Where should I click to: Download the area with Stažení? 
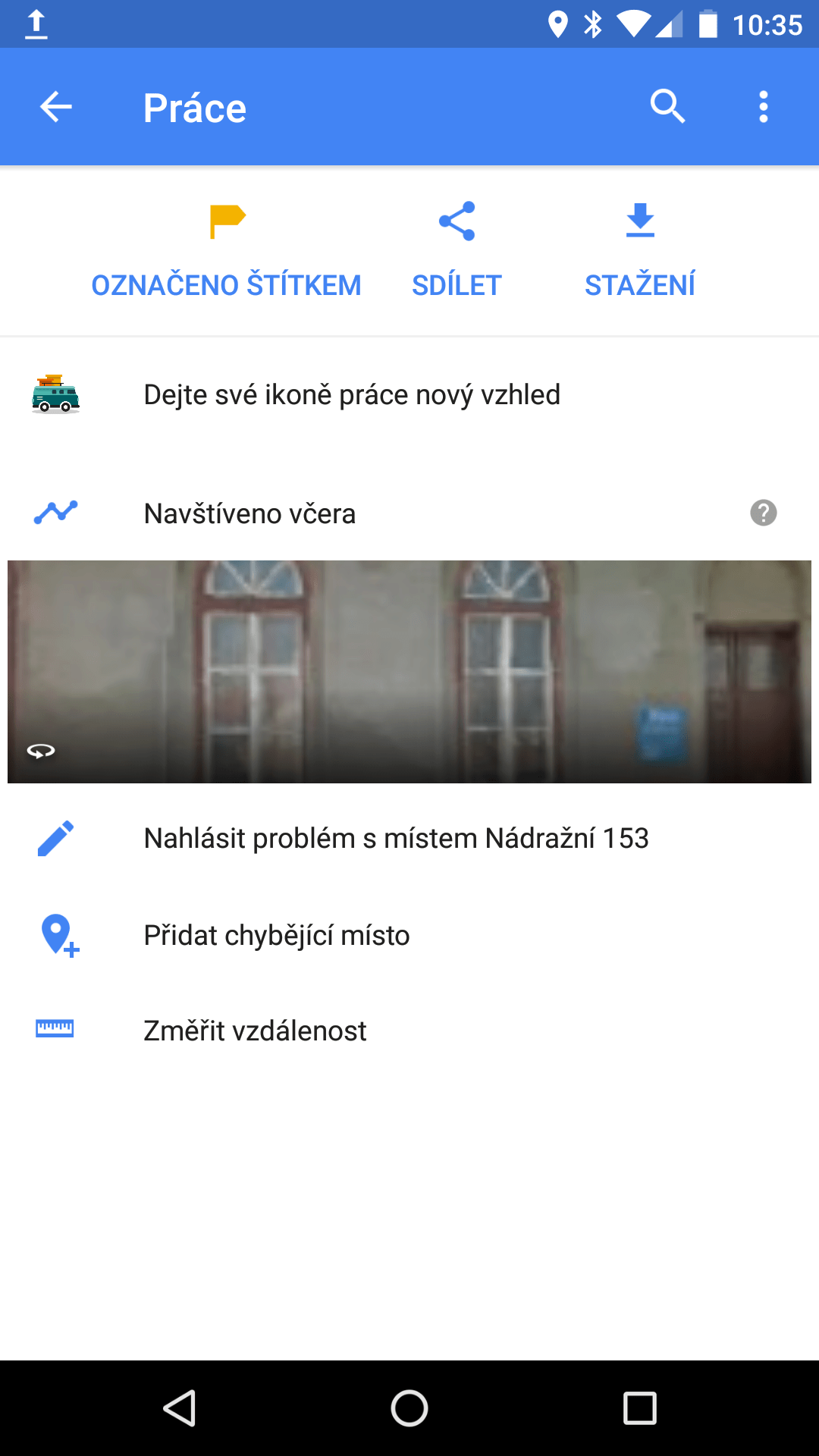(640, 252)
